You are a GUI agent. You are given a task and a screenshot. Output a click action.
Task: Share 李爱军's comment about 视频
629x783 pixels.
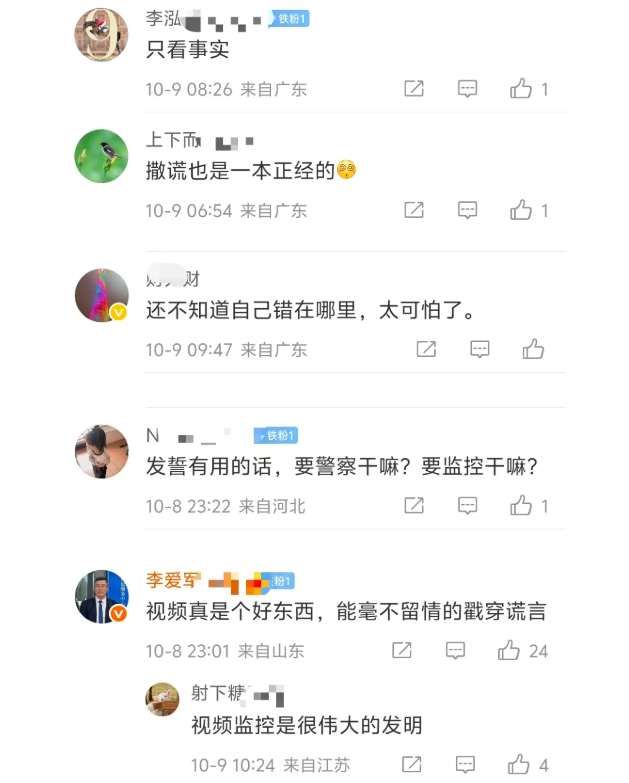point(402,651)
